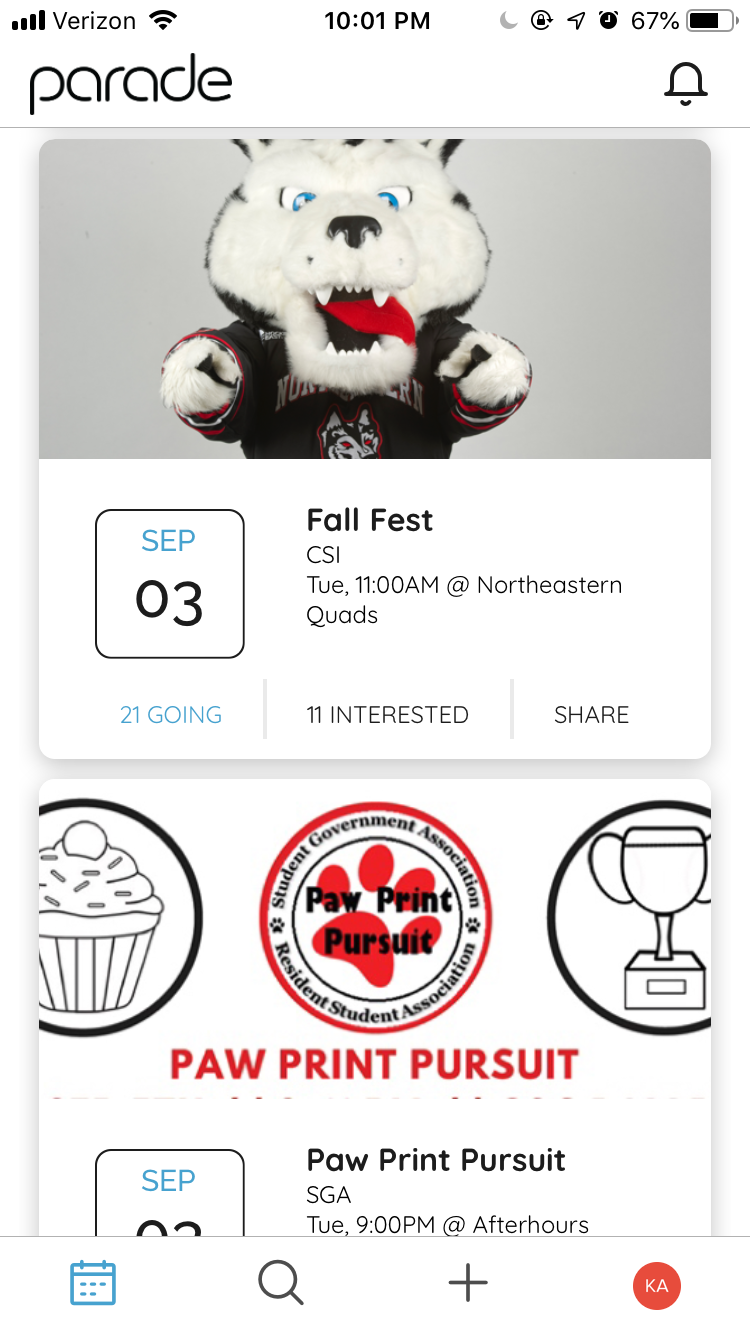
Task: Open the notifications bell
Action: pos(685,85)
